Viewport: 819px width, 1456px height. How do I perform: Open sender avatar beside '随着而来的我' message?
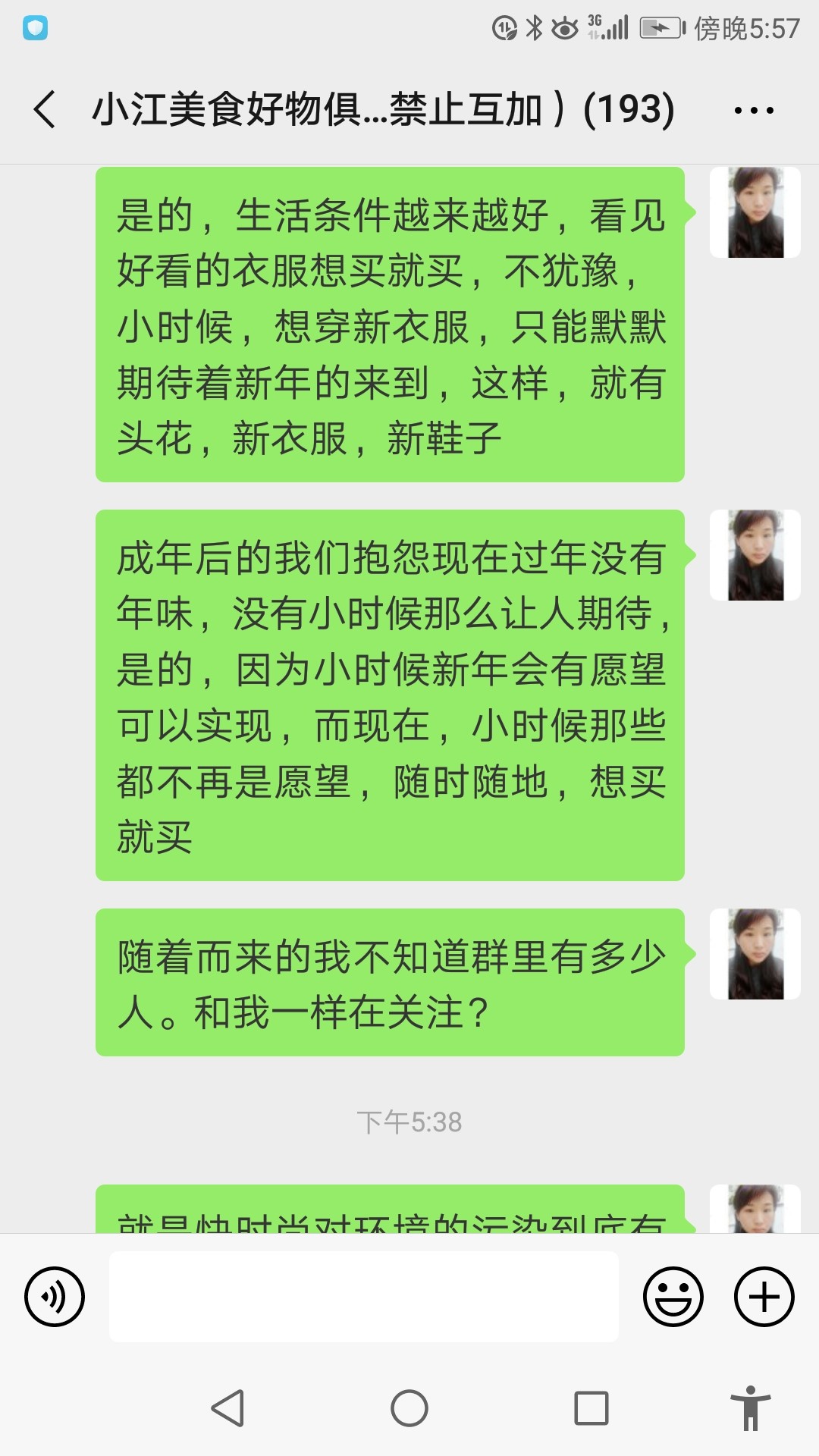pyautogui.click(x=755, y=954)
